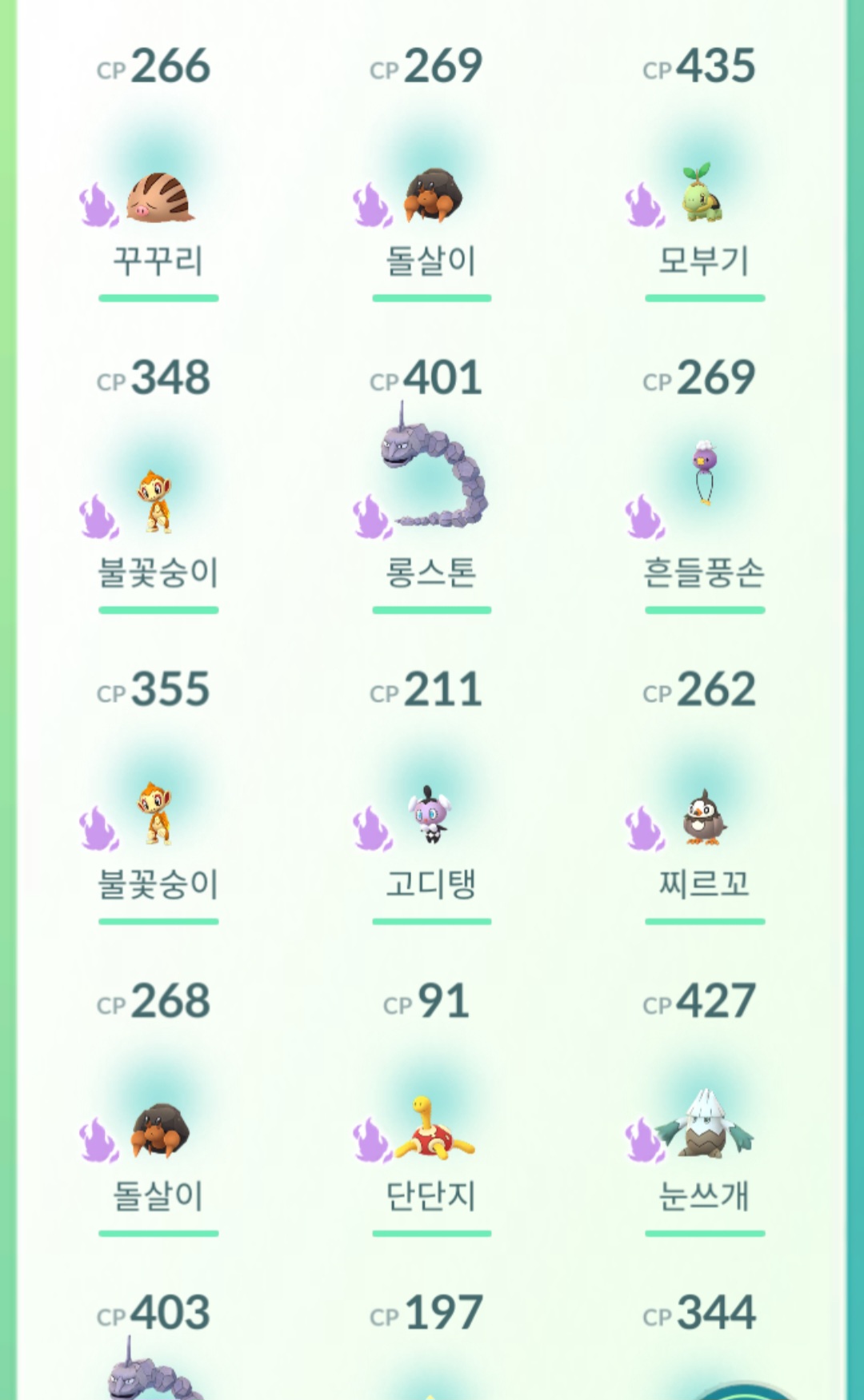The width and height of the screenshot is (864, 1400).
Task: View the CP348 불꽃숭이 details
Action: pos(158,502)
